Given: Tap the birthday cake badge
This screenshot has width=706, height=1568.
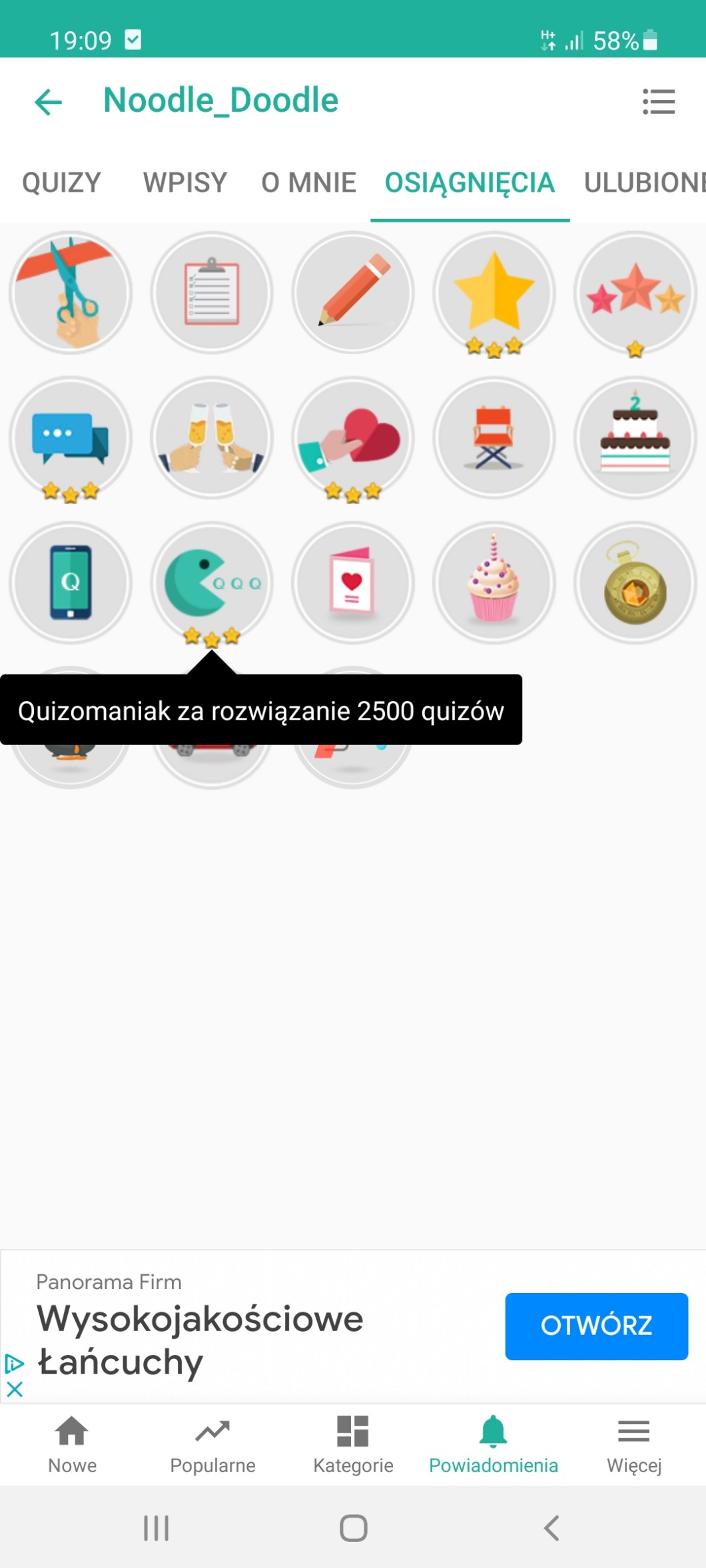Looking at the screenshot, I should (635, 438).
